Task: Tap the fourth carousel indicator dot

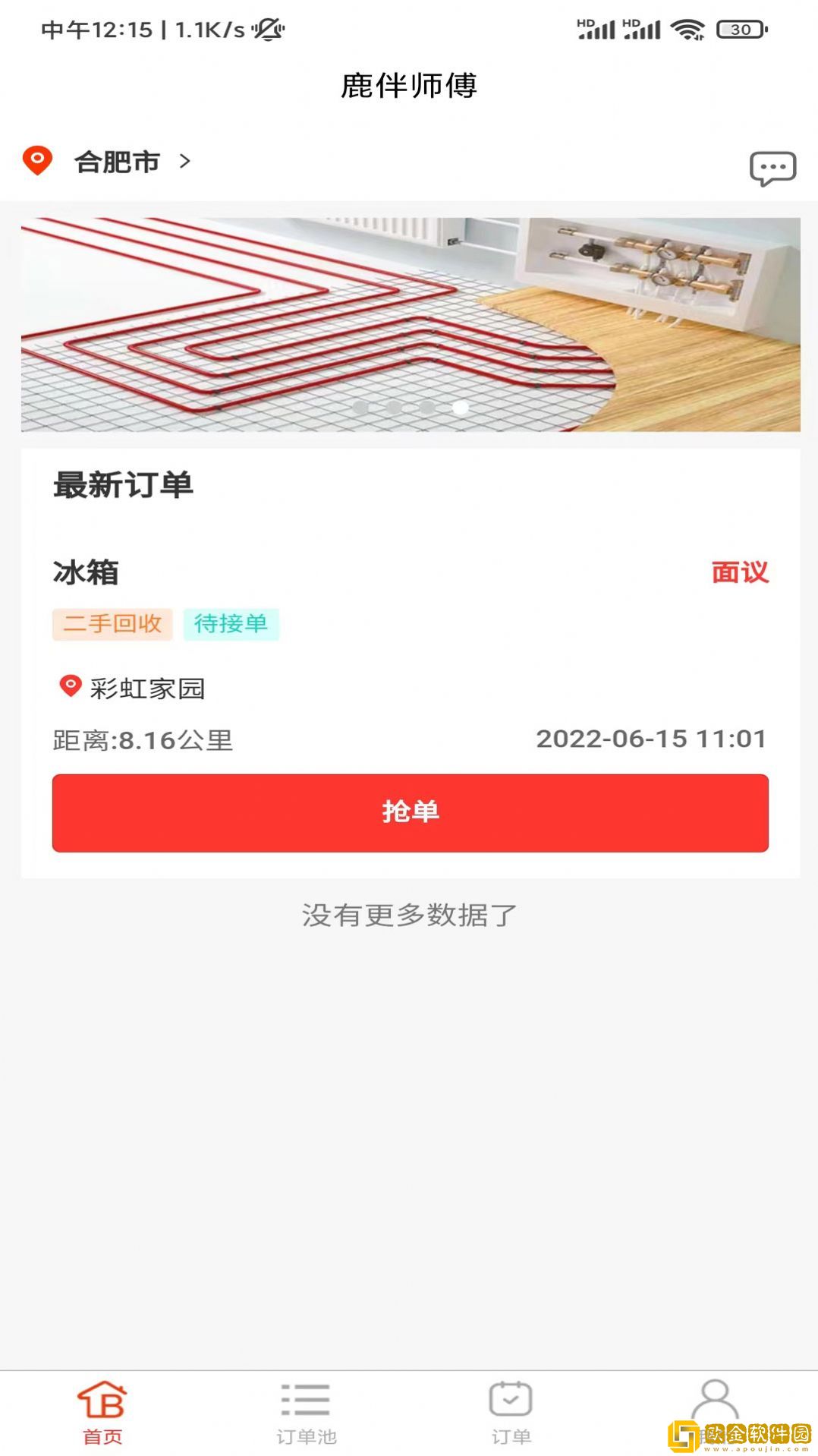Action: click(459, 408)
